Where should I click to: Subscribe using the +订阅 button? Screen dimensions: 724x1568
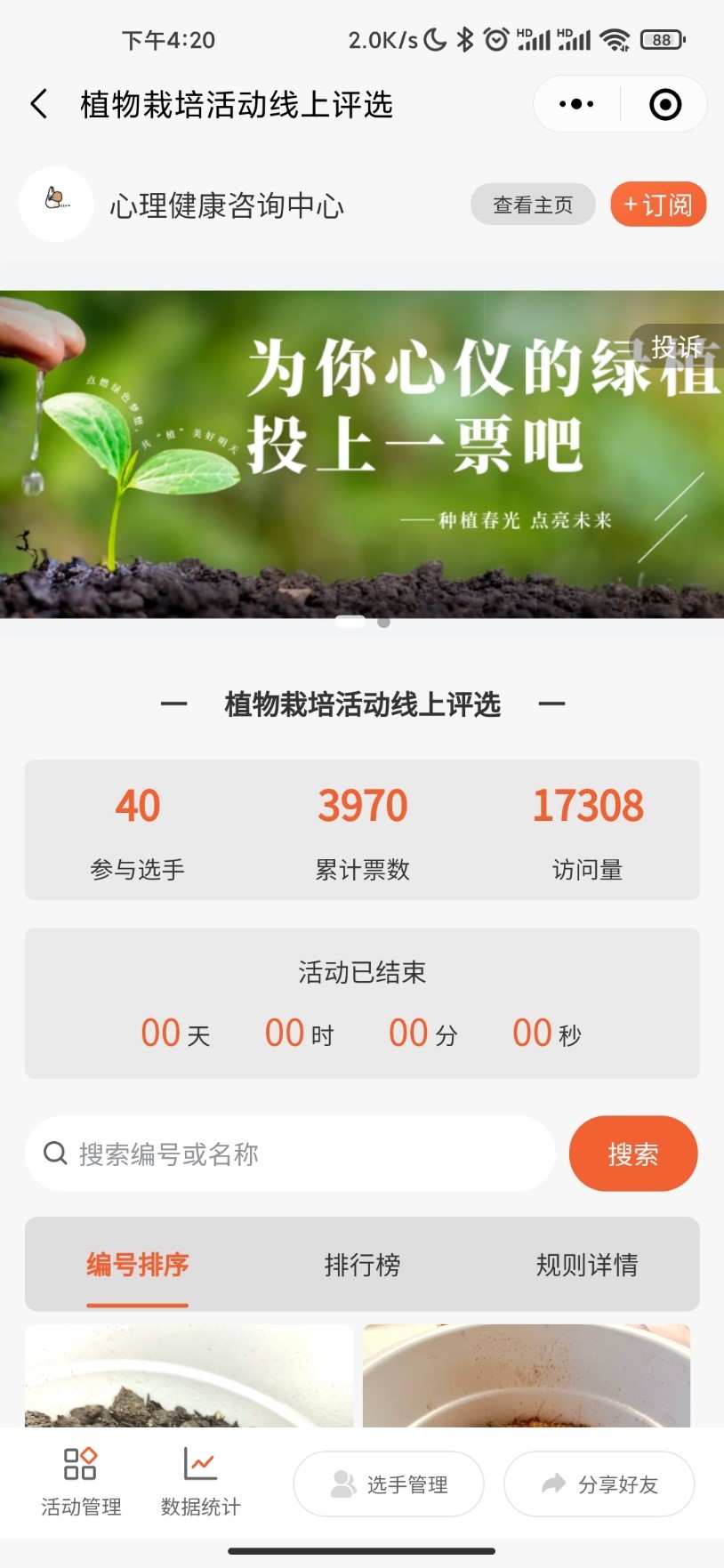pos(658,205)
